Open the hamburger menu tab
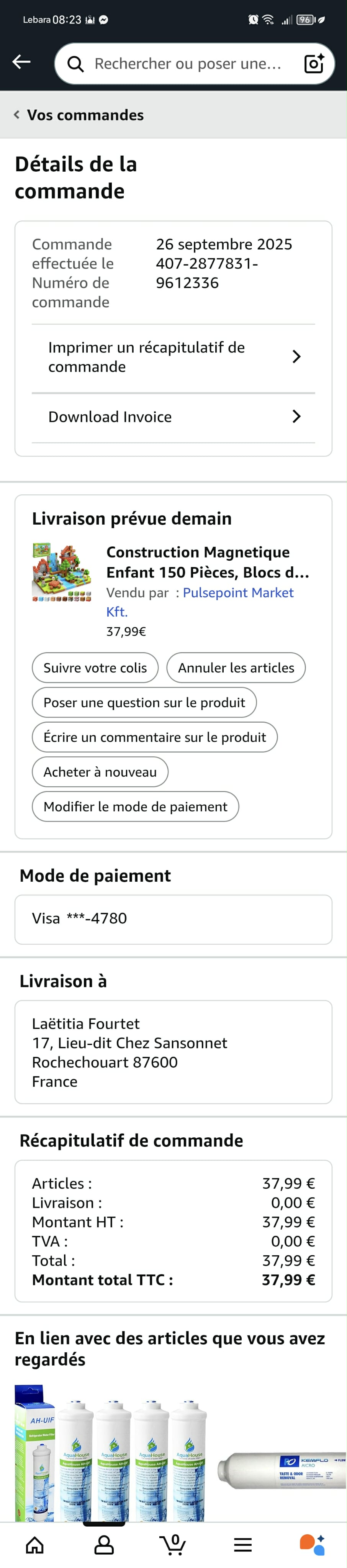Screen dimensions: 347x1568 pyautogui.click(x=243, y=1544)
